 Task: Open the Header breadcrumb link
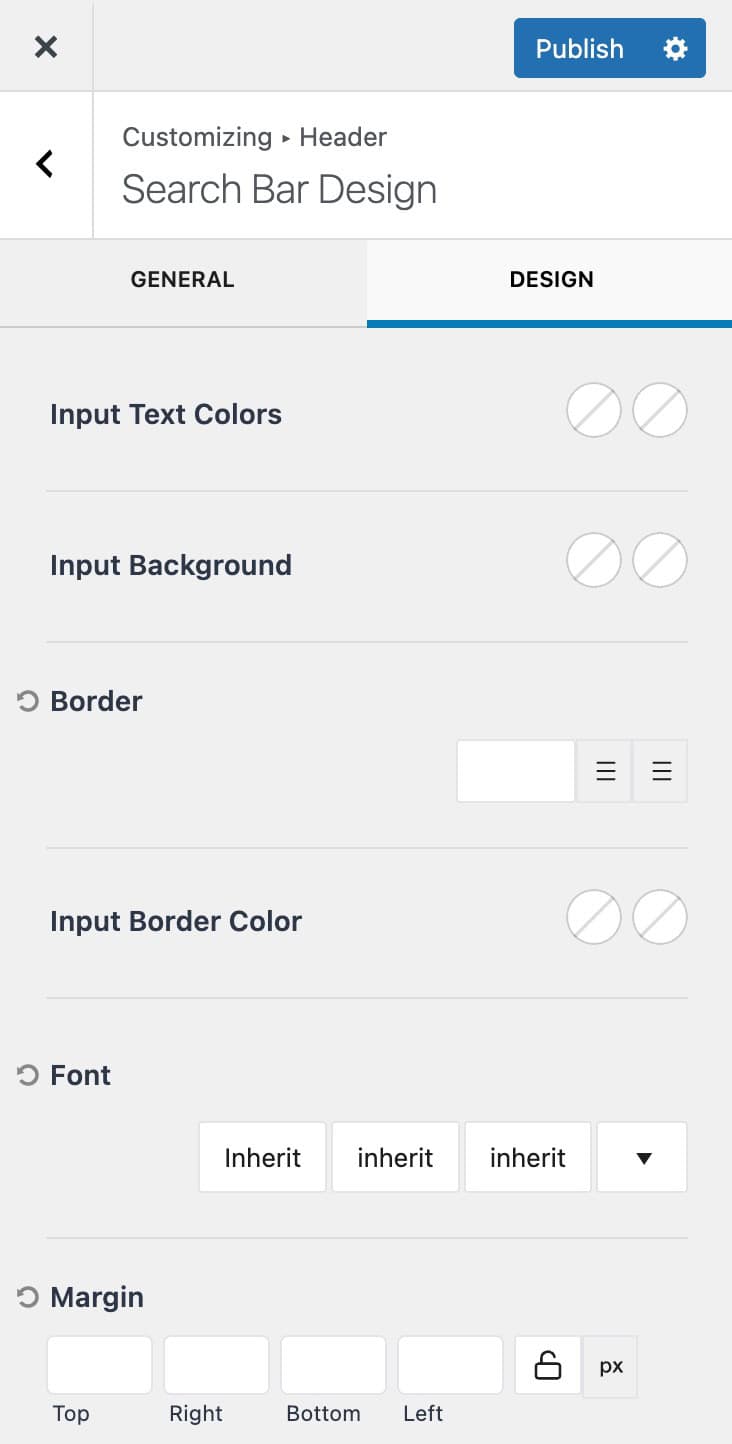(x=342, y=137)
